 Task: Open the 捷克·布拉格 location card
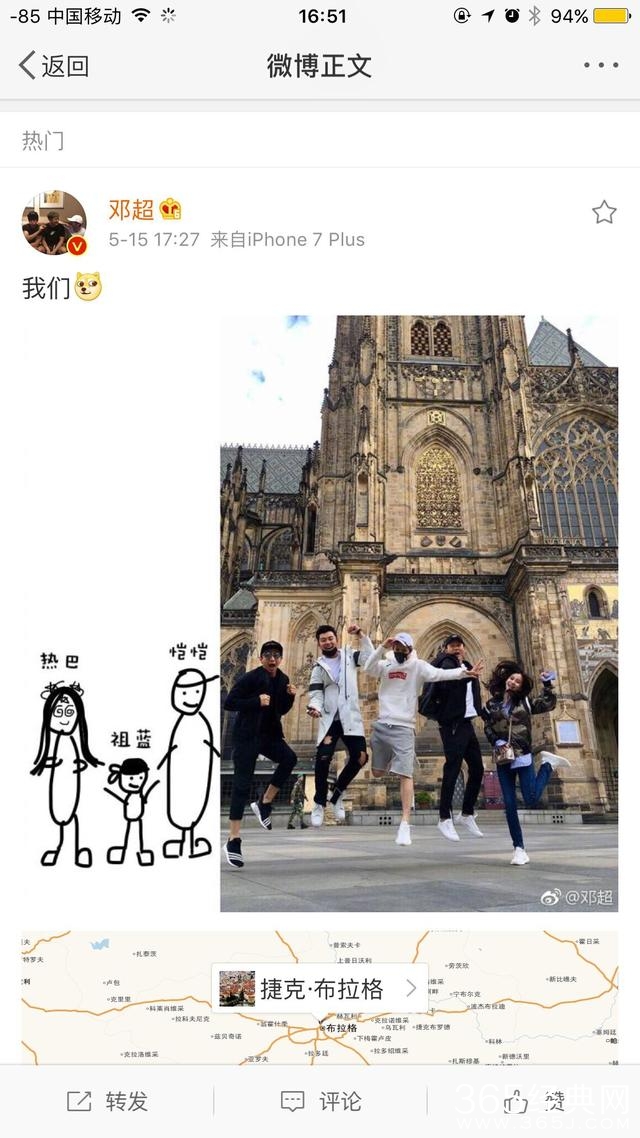tap(320, 989)
